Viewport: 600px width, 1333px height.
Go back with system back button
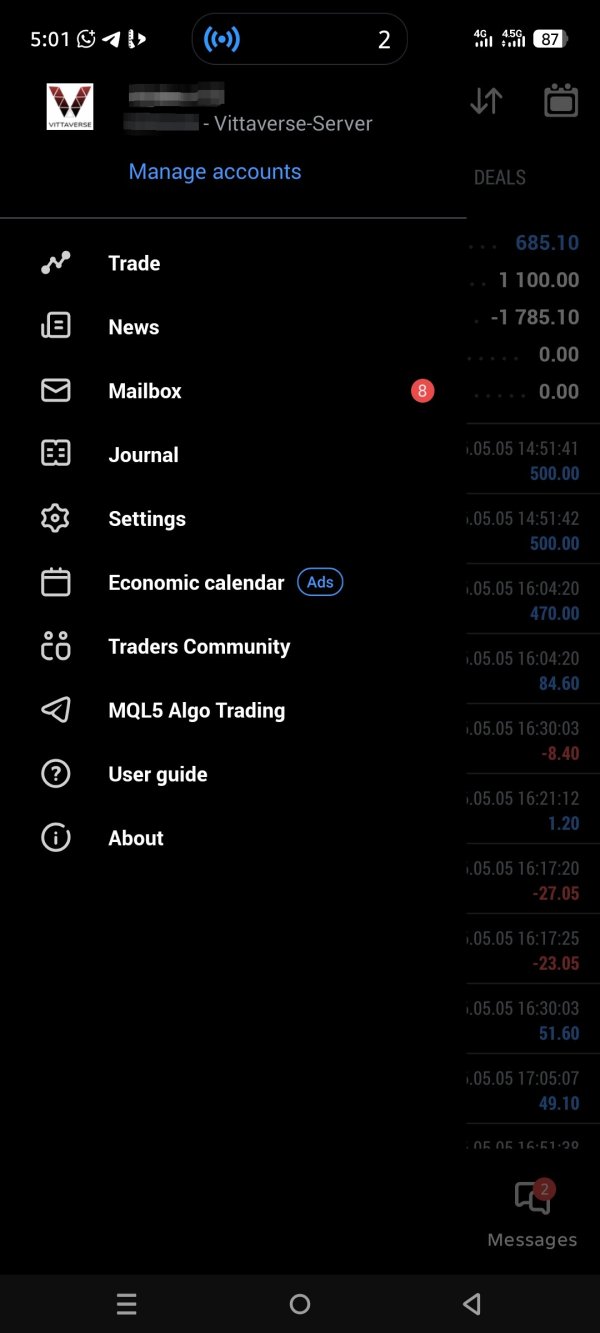pos(472,1304)
